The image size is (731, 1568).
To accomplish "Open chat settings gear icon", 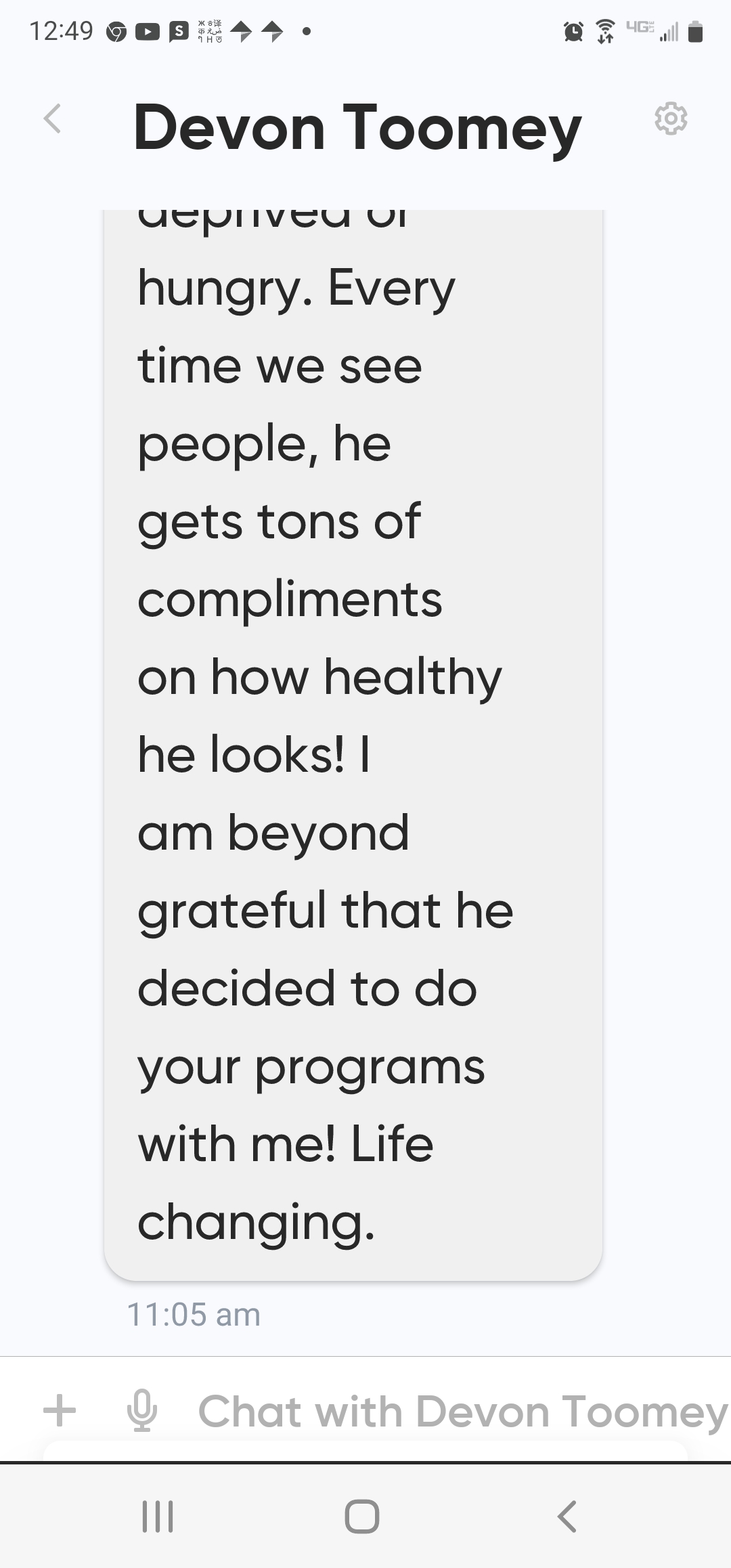I will pyautogui.click(x=670, y=119).
